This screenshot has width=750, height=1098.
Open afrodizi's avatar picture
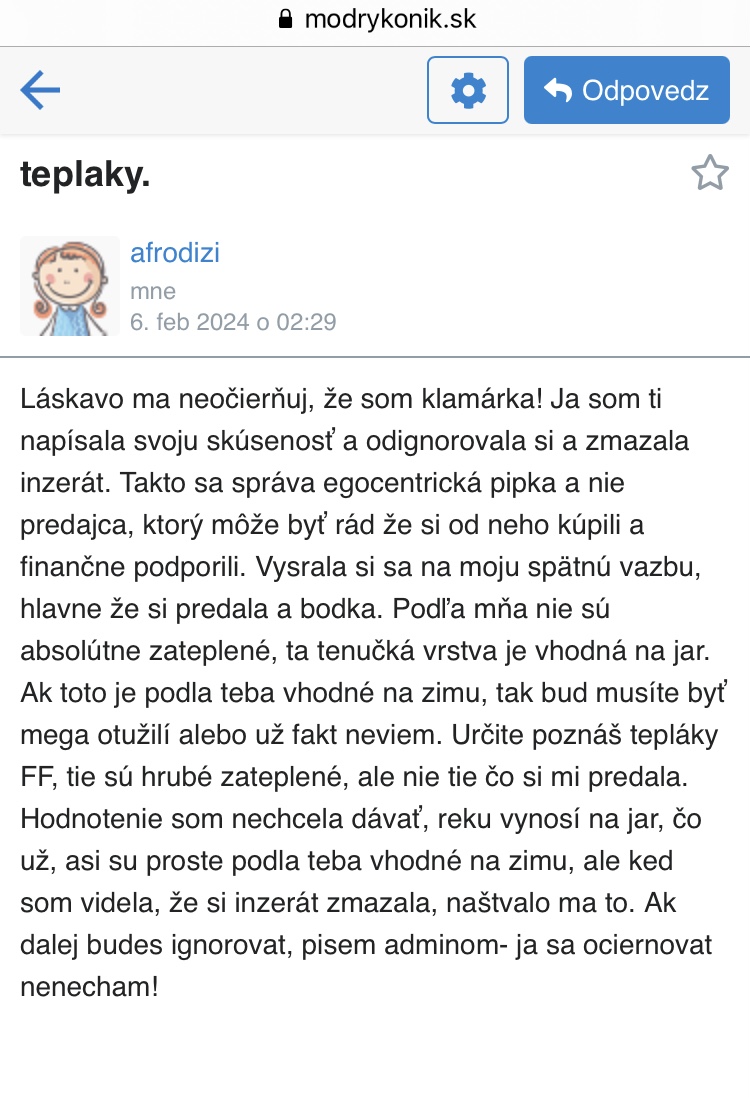[x=70, y=286]
